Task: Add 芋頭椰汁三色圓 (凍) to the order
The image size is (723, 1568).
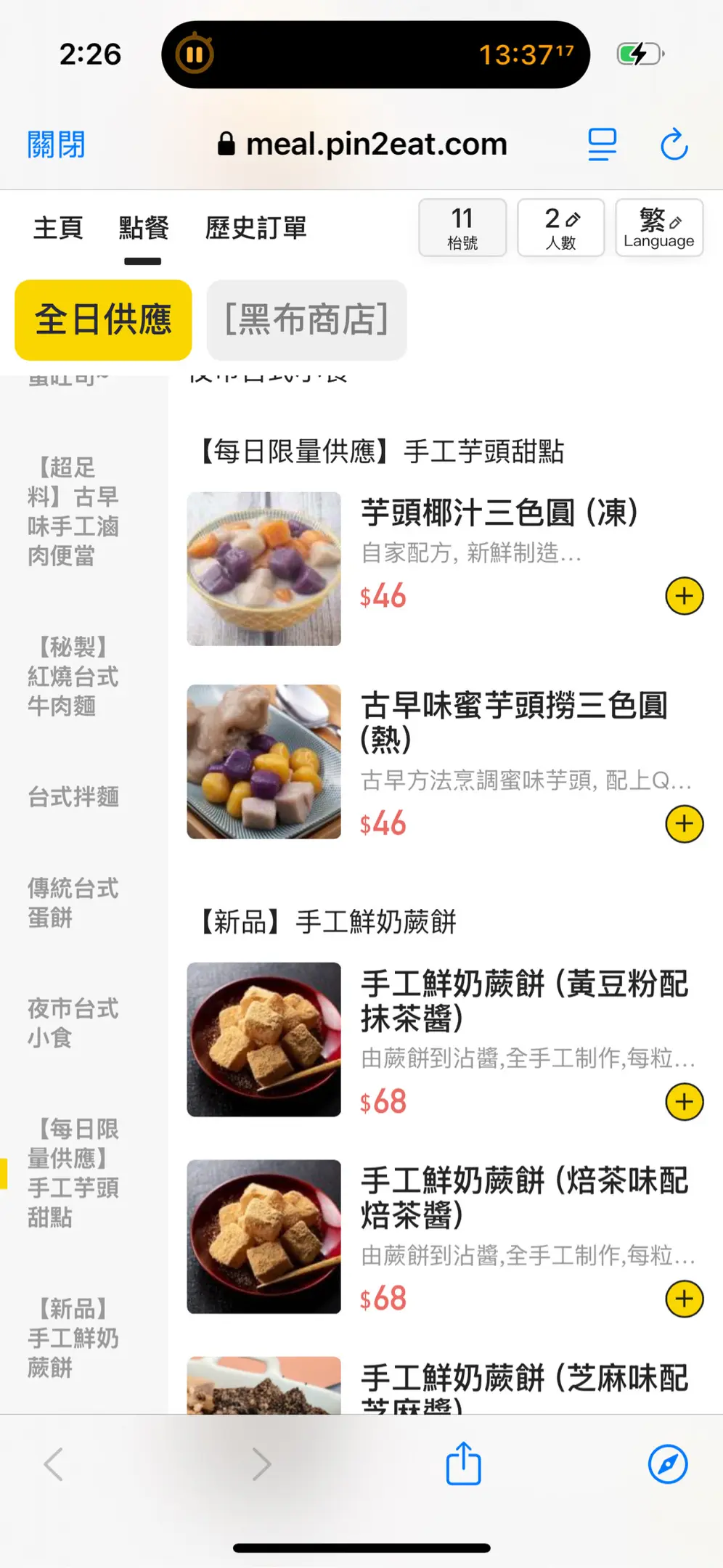Action: pos(684,596)
